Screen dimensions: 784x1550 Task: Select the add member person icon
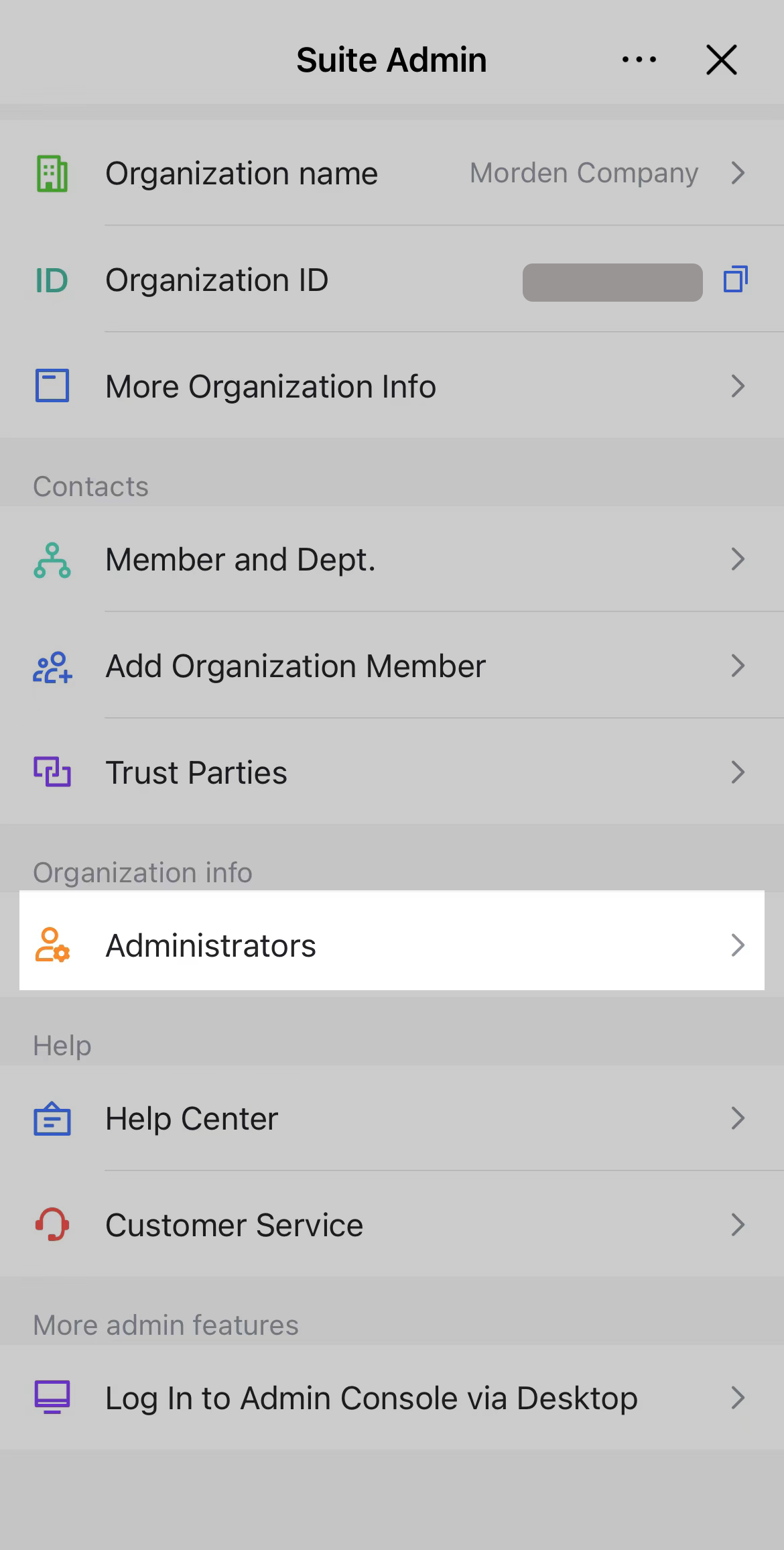click(52, 666)
